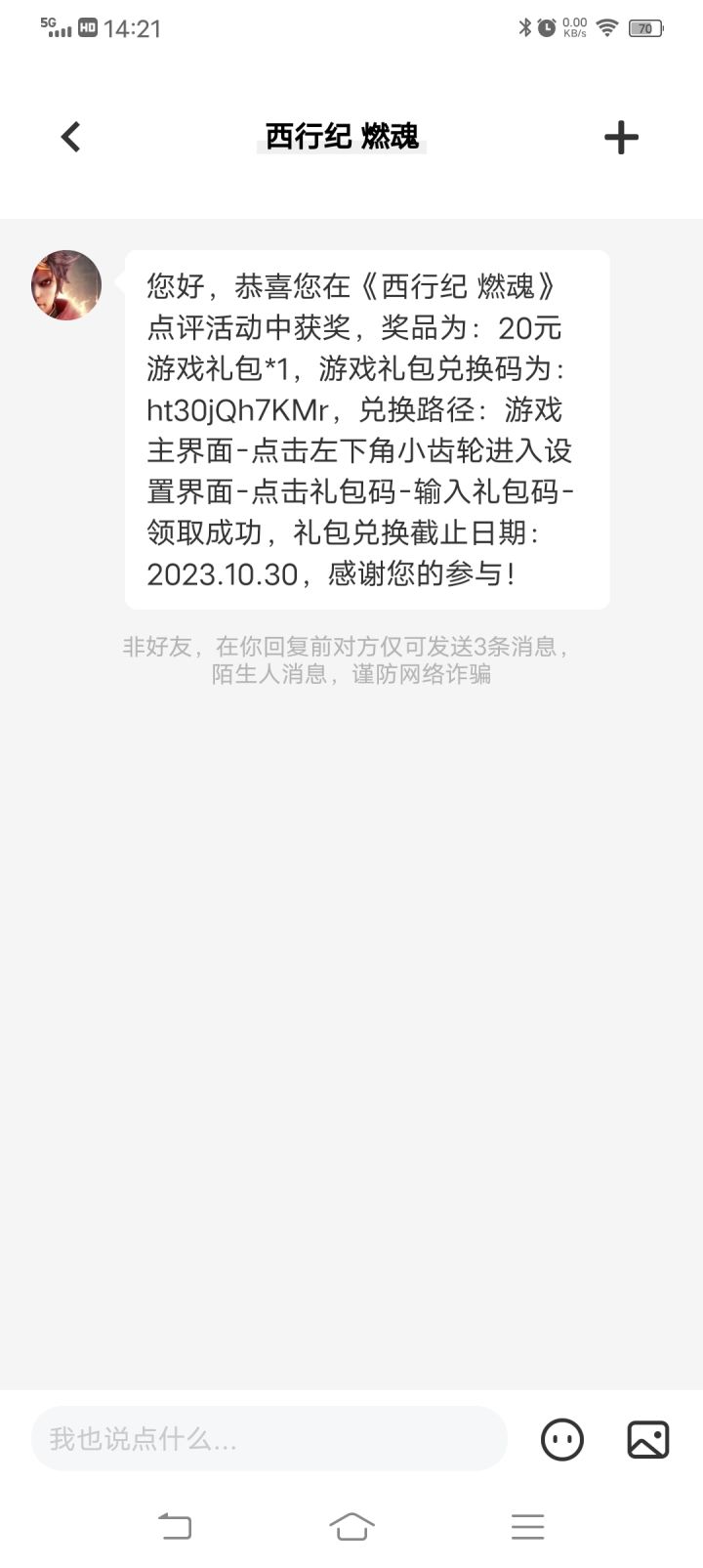This screenshot has height=1568, width=703.
Task: Go back using the top-left arrow
Action: [x=70, y=137]
